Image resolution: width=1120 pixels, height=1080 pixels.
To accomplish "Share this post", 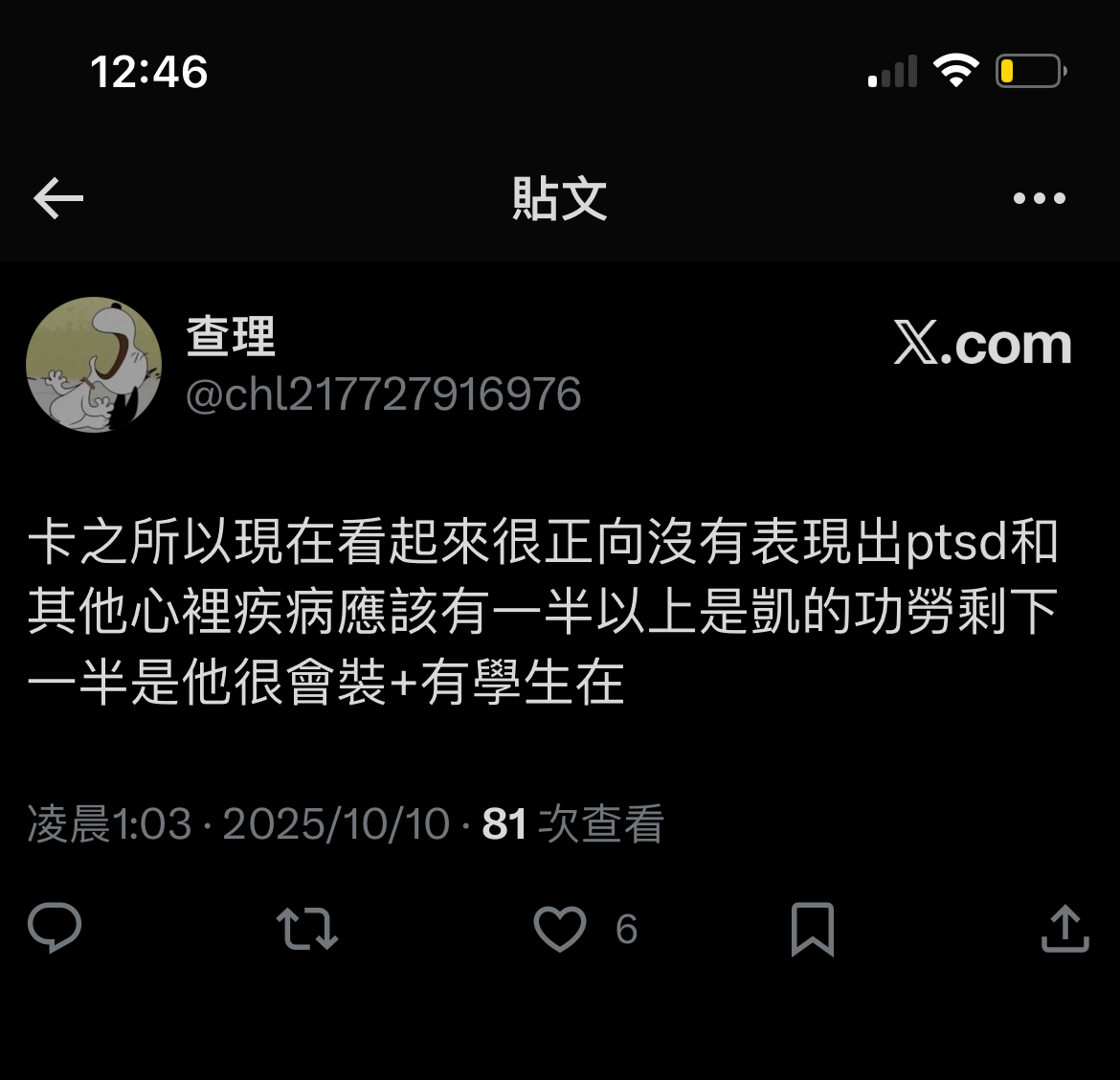I will point(1064,928).
